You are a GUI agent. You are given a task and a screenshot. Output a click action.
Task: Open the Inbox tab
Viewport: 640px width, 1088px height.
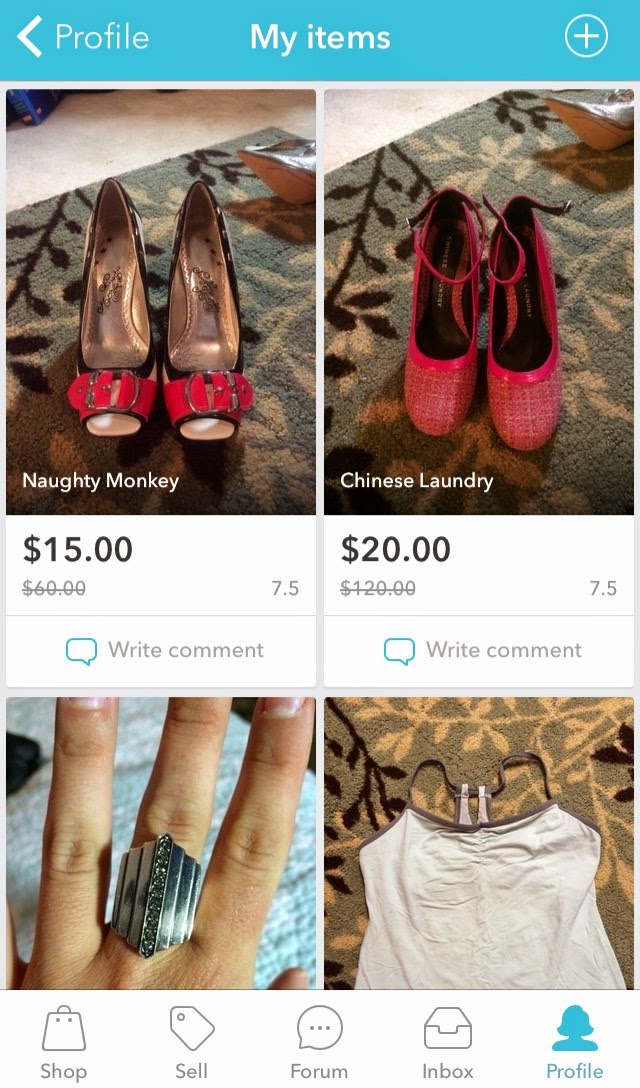447,1042
